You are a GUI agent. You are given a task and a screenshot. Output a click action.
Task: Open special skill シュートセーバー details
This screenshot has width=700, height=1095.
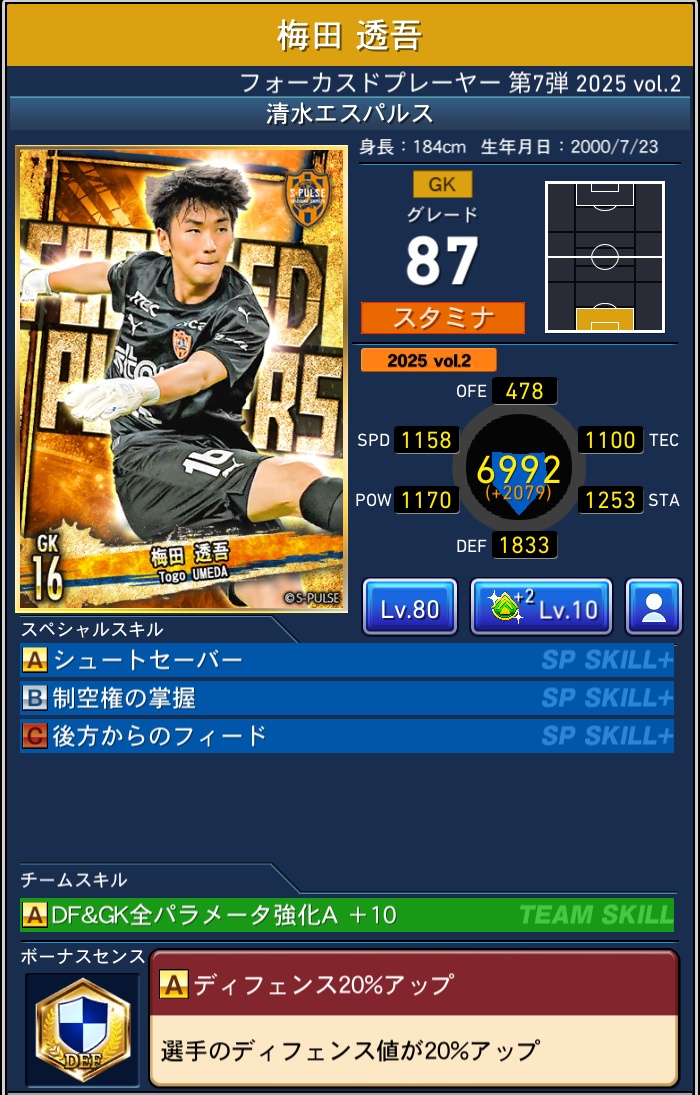pyautogui.click(x=346, y=661)
